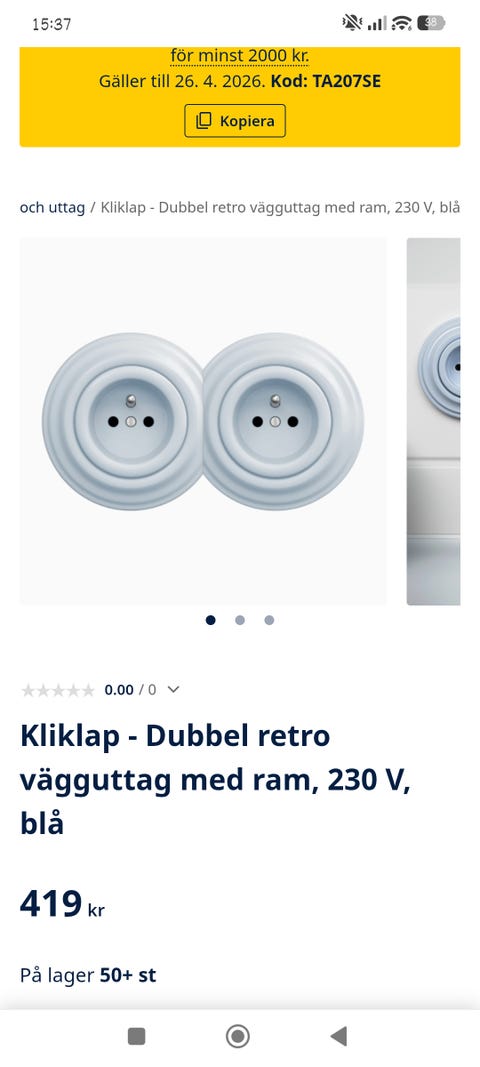Viewport: 480px width, 1067px height.
Task: Copy the TA207SE discount code
Action: pyautogui.click(x=235, y=121)
